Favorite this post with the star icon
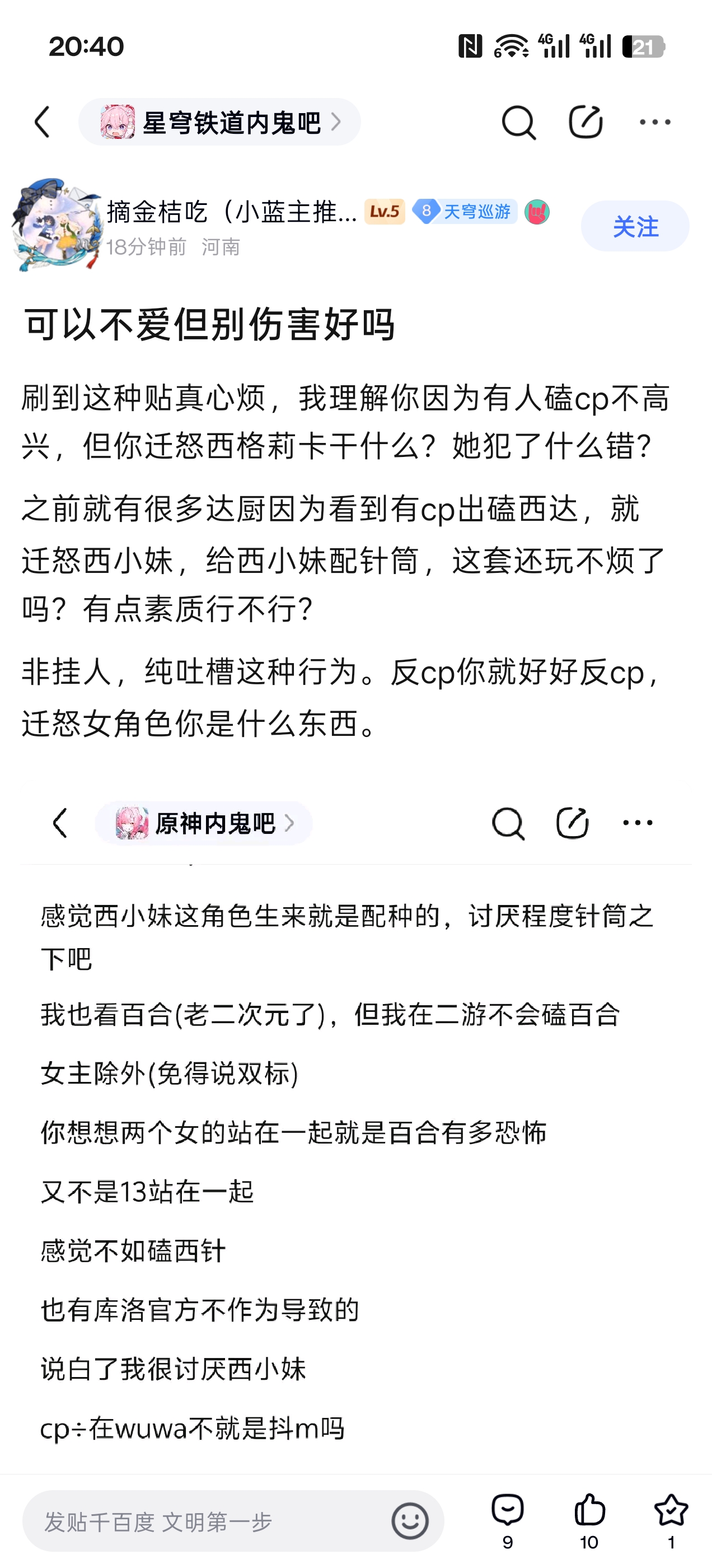 point(671,1520)
